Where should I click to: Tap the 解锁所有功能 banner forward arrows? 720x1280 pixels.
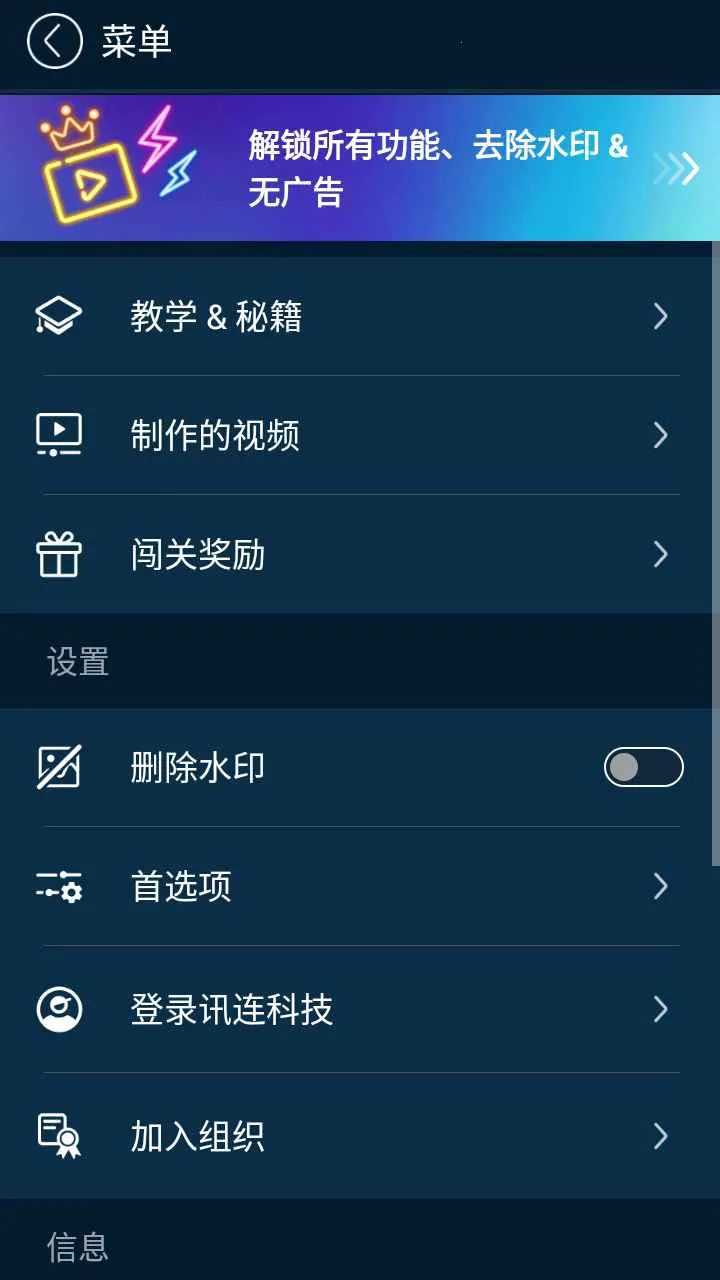tap(678, 168)
